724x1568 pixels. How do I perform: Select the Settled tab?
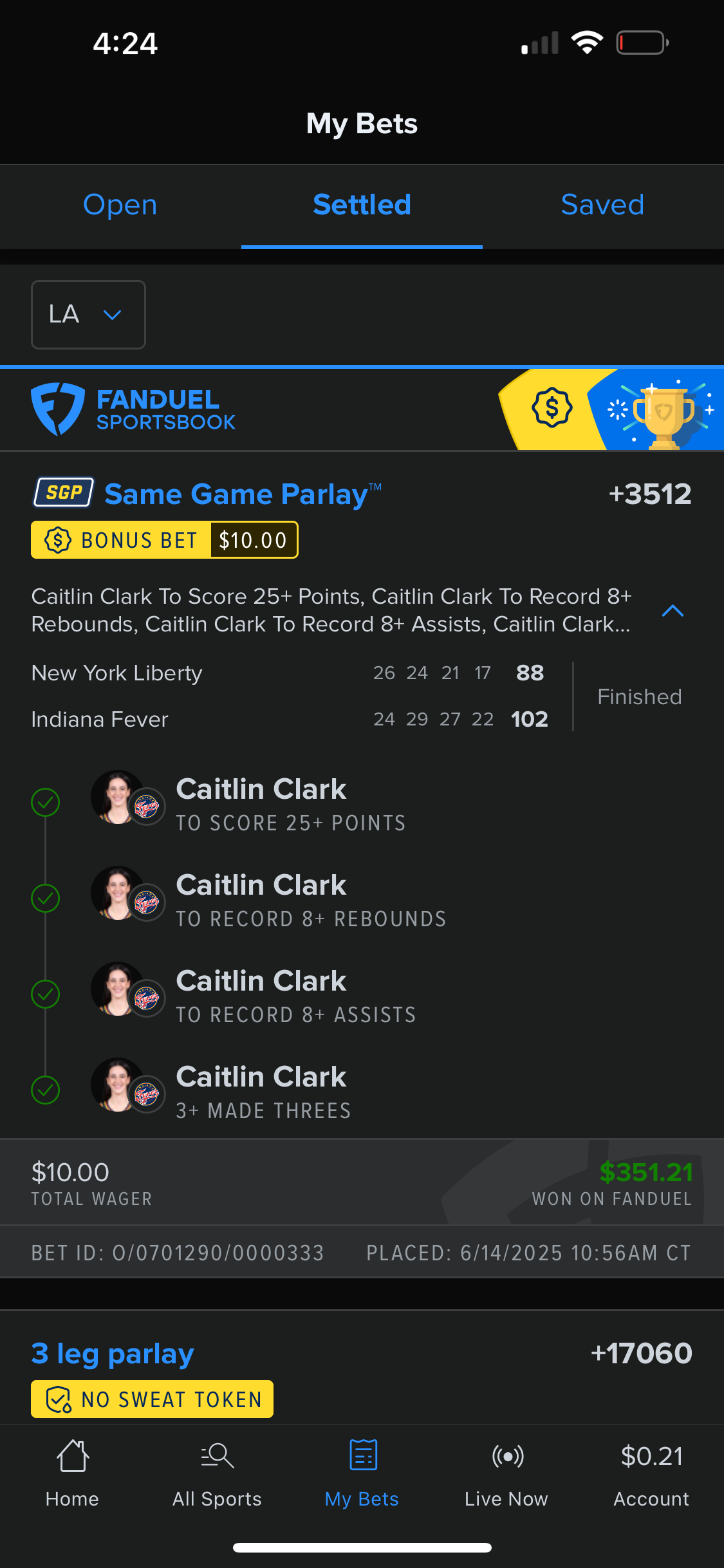coord(362,205)
